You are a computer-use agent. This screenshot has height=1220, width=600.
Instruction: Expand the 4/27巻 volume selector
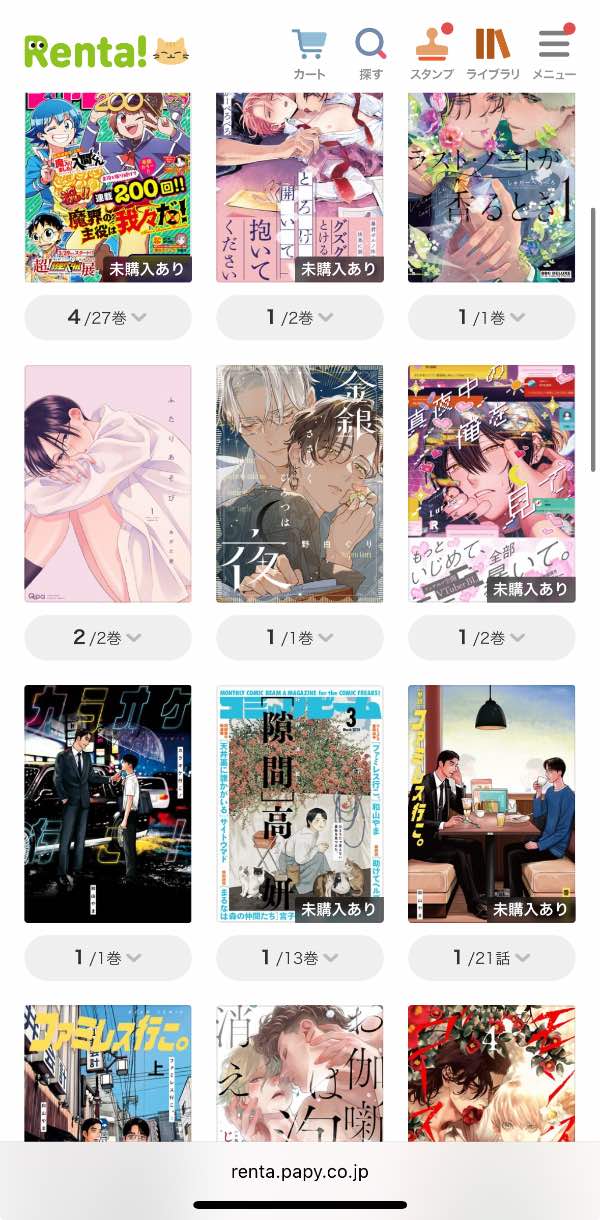[107, 318]
